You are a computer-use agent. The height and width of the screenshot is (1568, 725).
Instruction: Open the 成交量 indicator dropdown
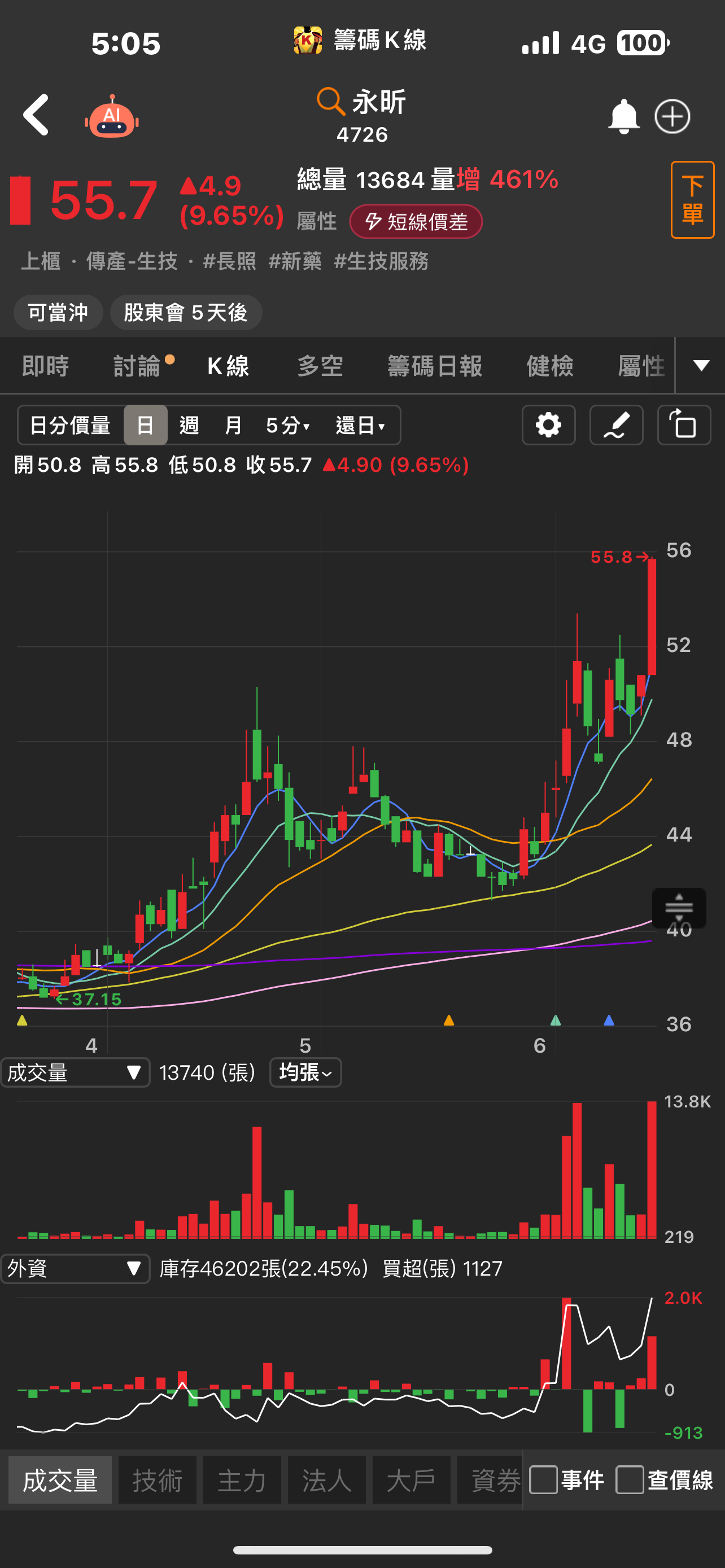click(x=75, y=1072)
